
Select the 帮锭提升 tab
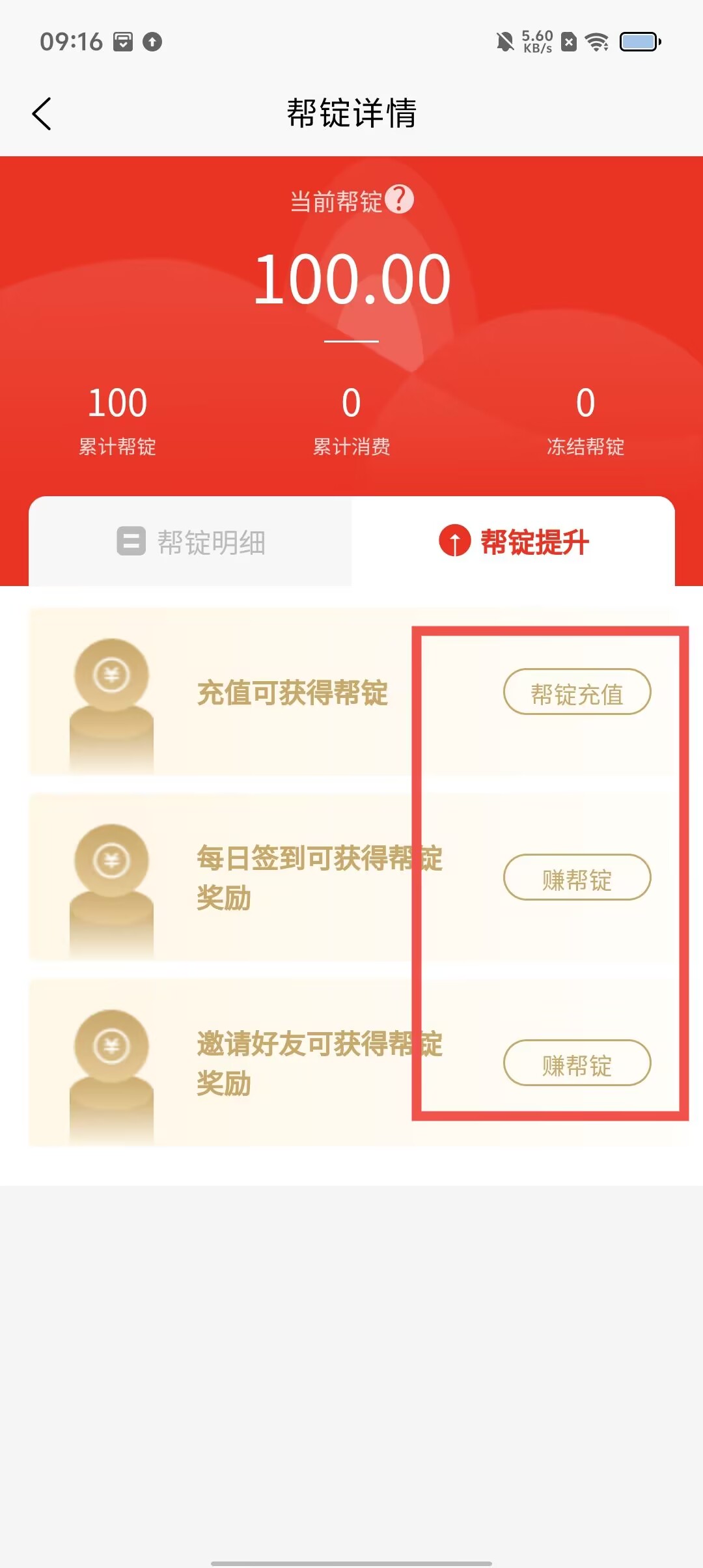[x=514, y=542]
